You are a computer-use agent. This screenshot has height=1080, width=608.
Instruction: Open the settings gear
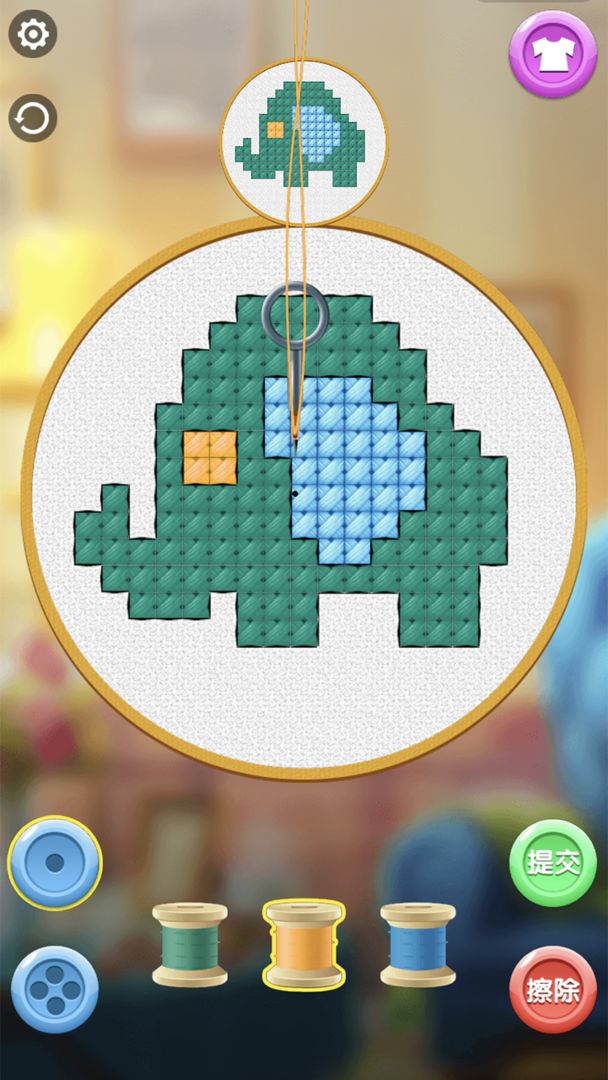33,35
